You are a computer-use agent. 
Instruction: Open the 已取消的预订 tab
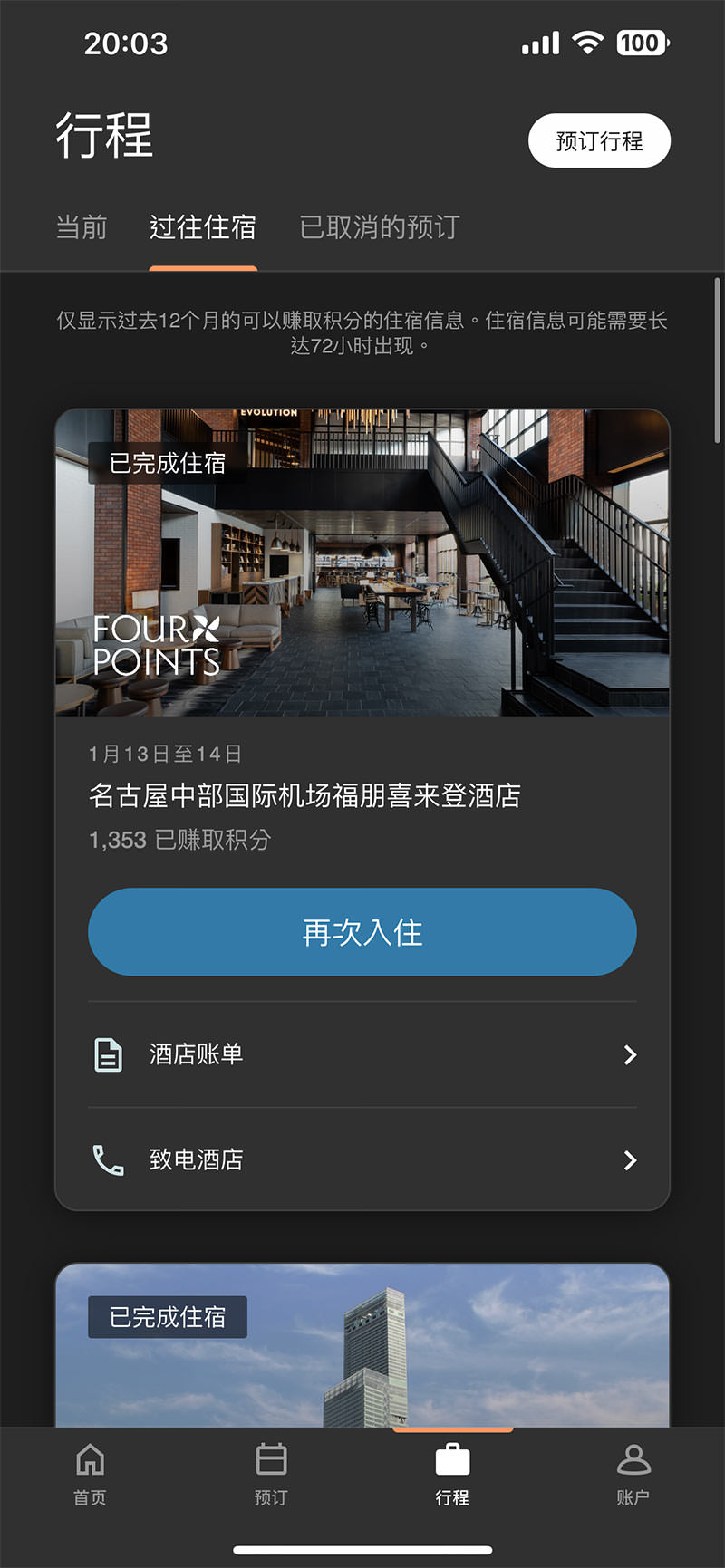(378, 229)
